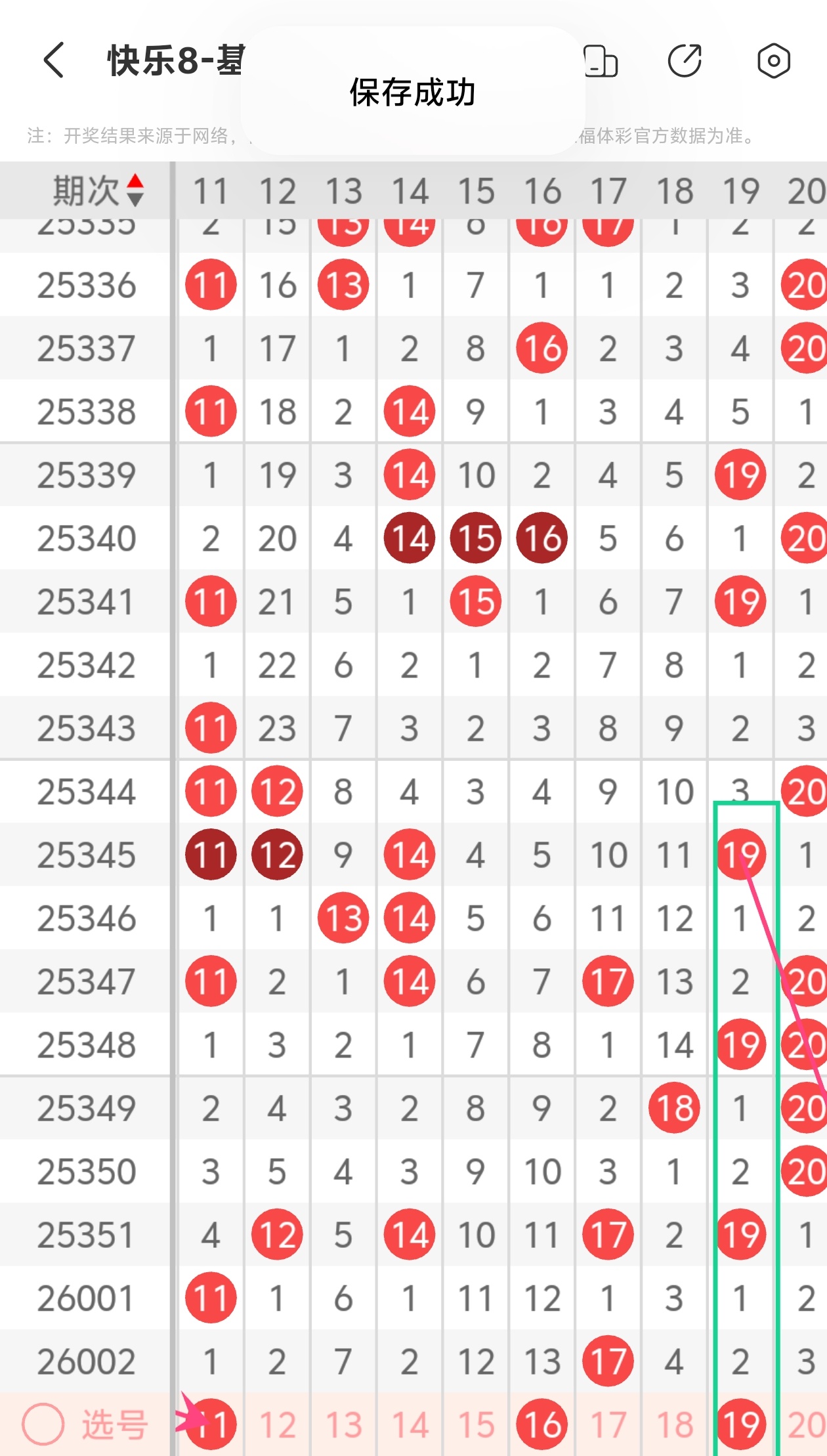Deselect number 11 in the 选号 row
827x1456 pixels.
211,1424
